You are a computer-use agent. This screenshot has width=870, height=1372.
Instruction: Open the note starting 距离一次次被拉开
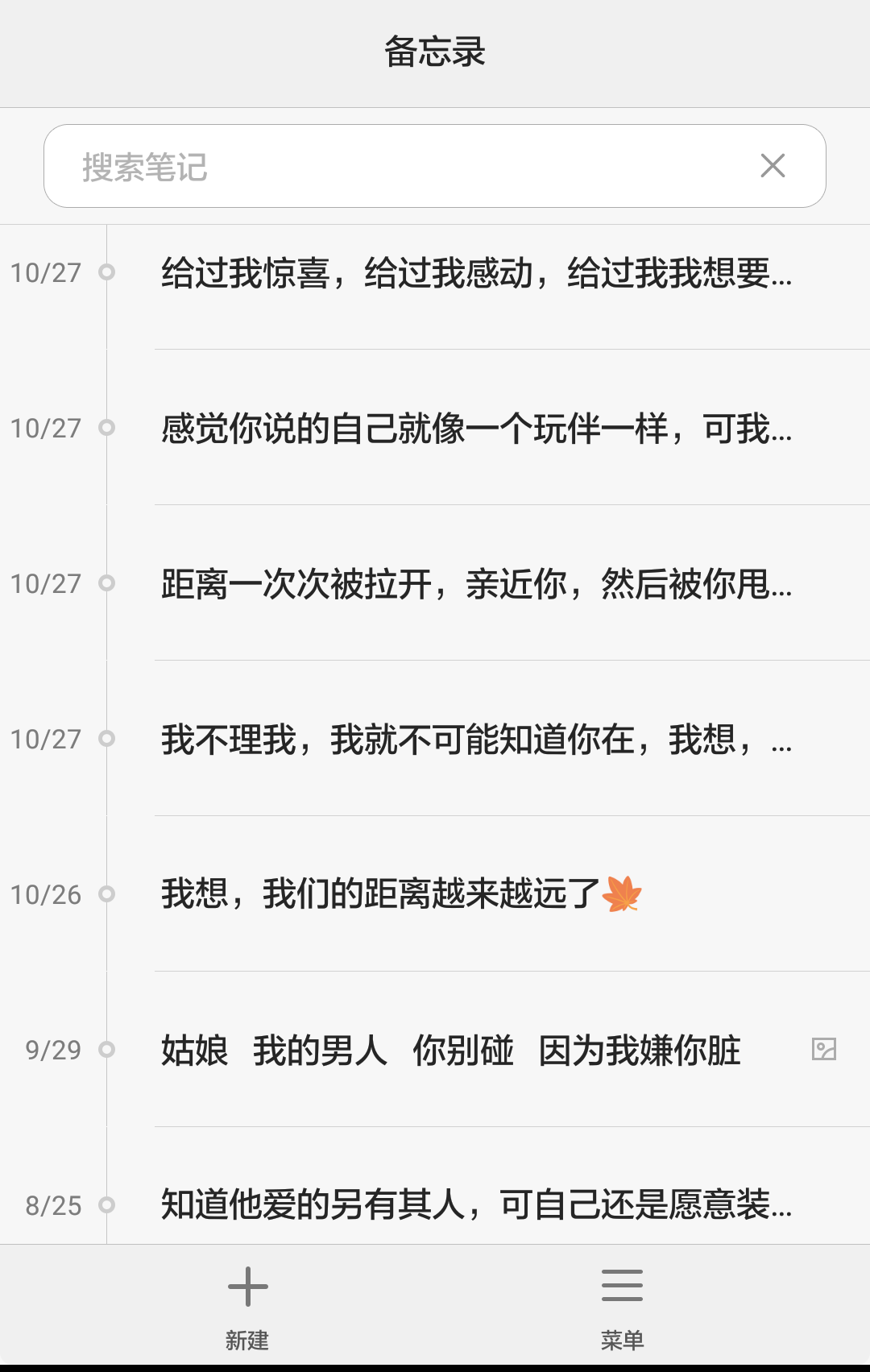click(x=475, y=584)
